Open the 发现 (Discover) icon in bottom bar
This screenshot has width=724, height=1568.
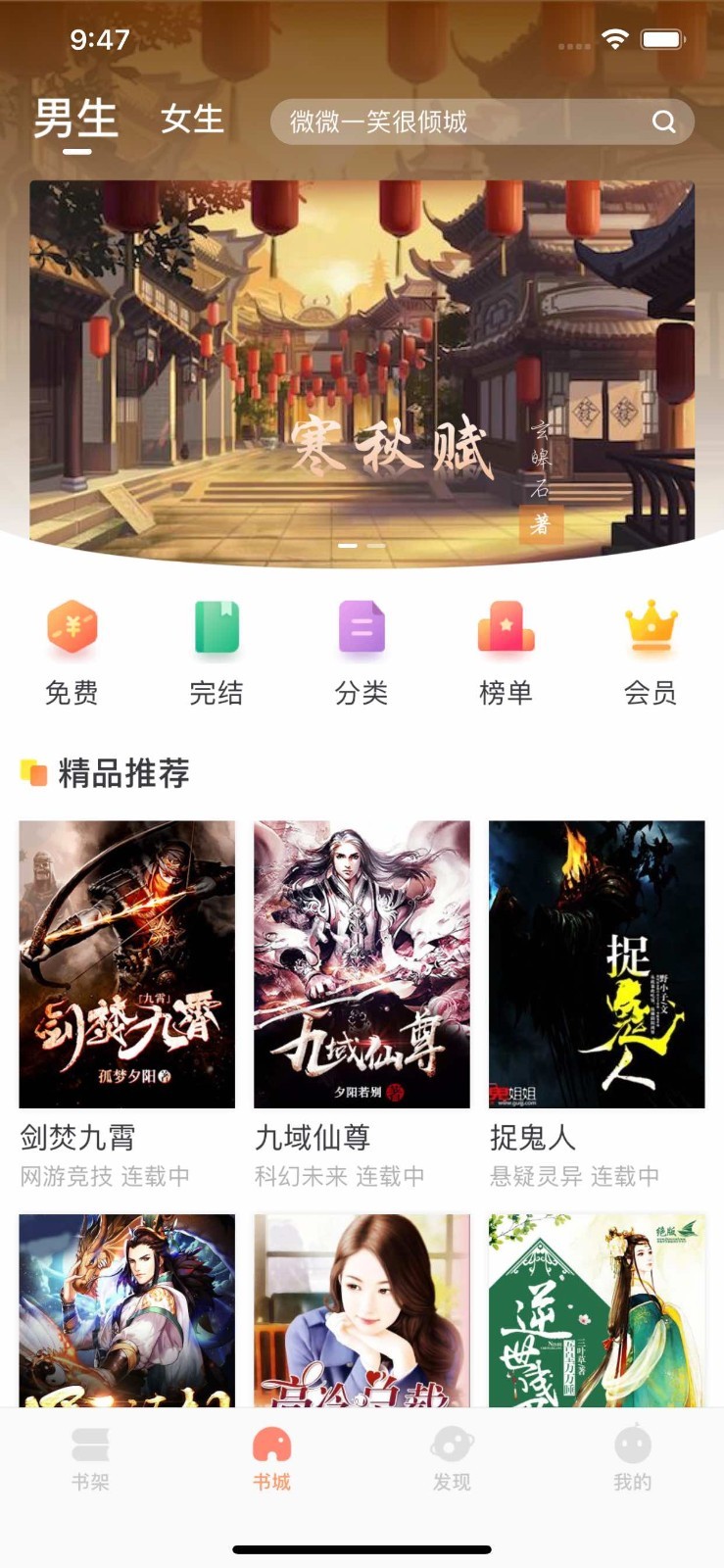452,1445
